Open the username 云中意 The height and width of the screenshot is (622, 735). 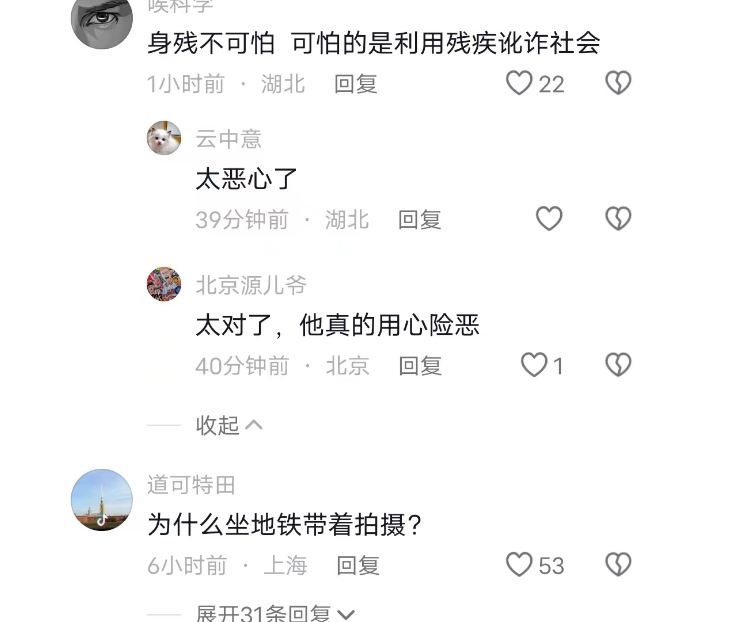[x=229, y=139]
